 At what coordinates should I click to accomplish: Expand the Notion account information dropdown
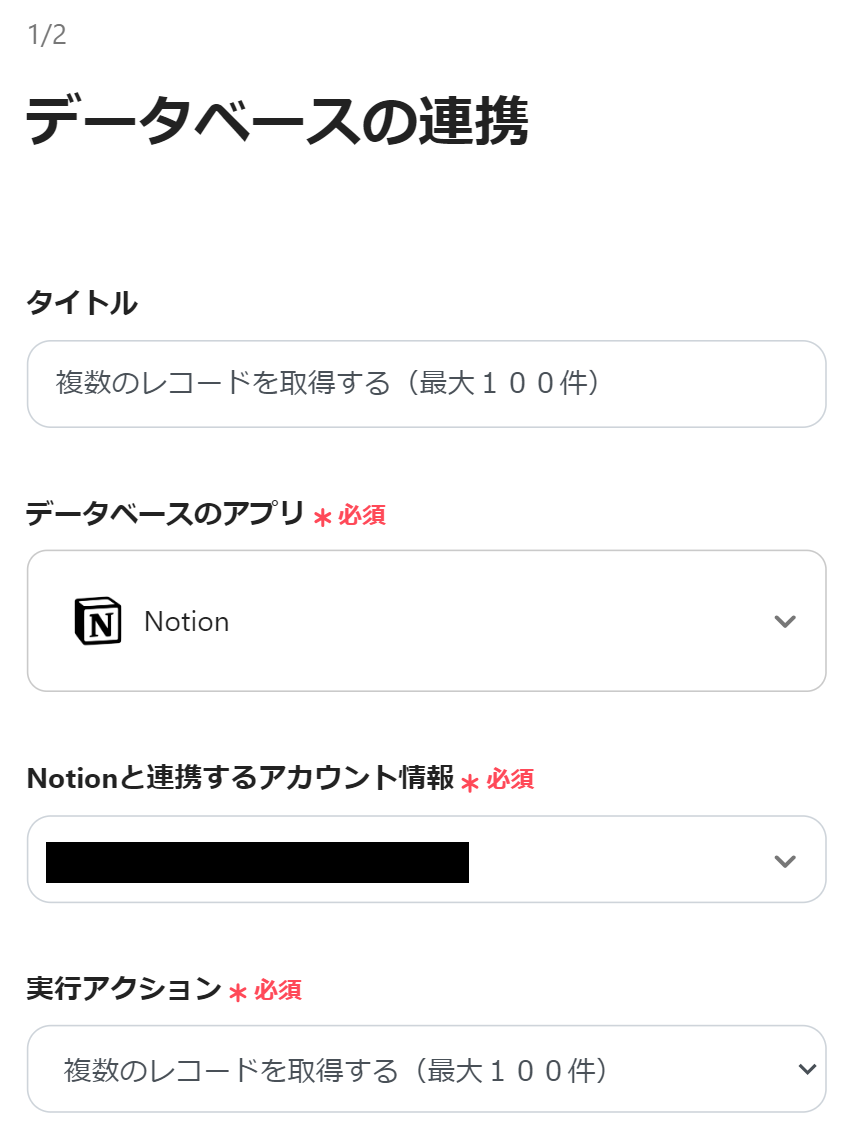click(426, 860)
